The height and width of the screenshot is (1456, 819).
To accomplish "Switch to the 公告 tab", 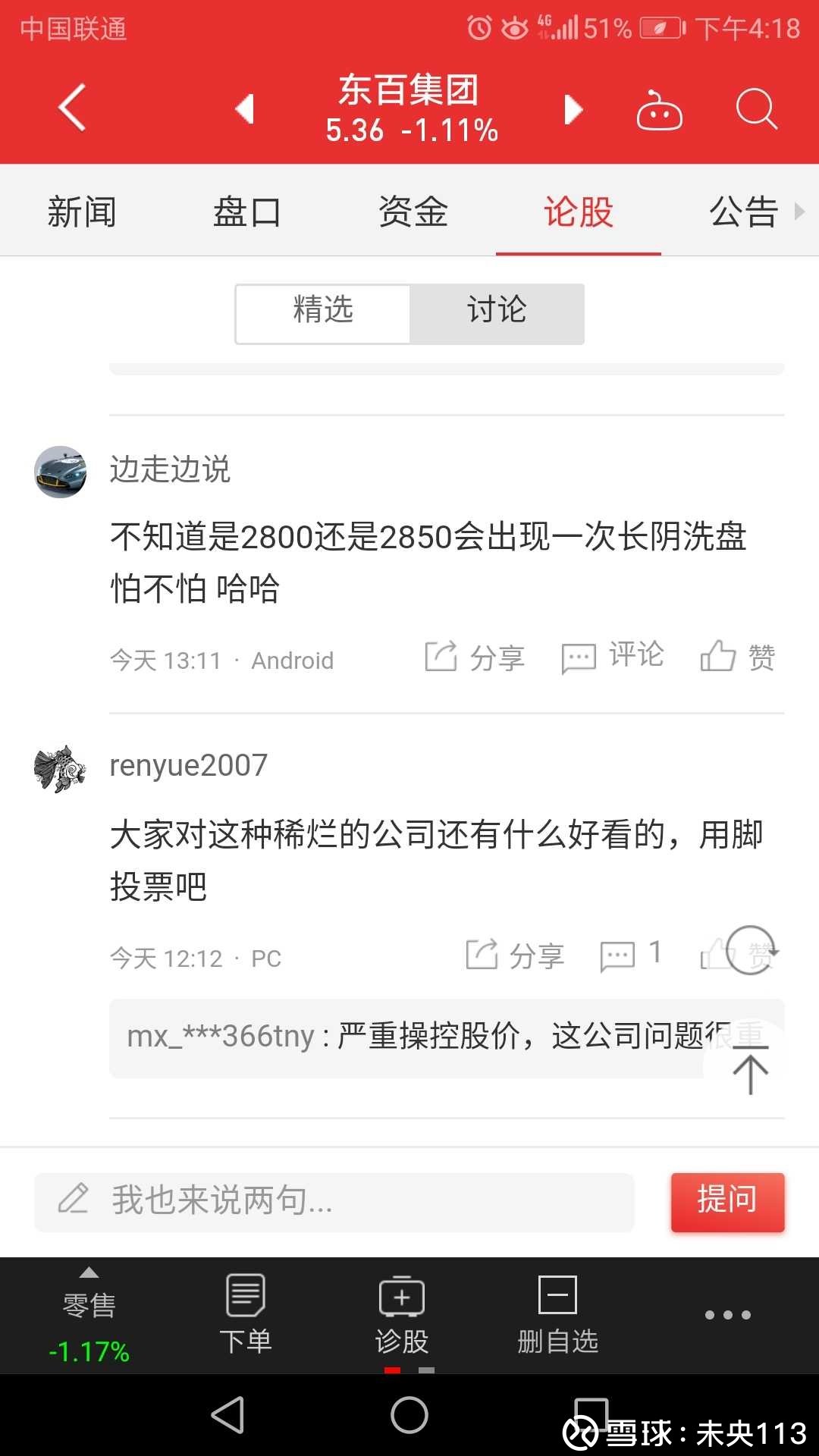I will (x=743, y=212).
